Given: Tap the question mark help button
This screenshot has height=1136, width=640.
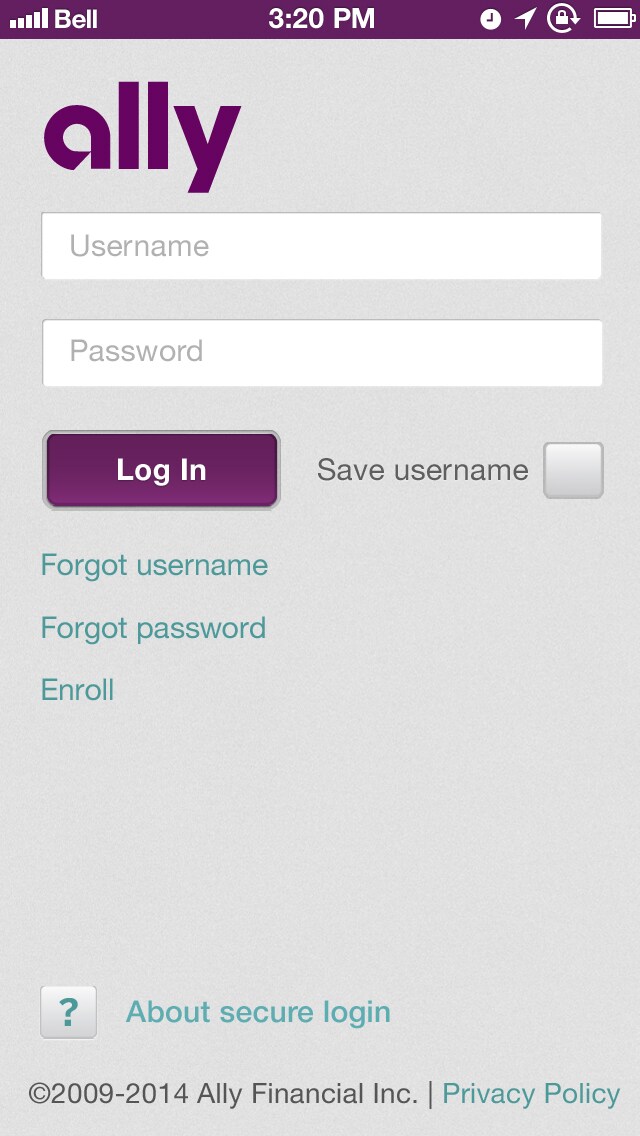Looking at the screenshot, I should 69,1012.
